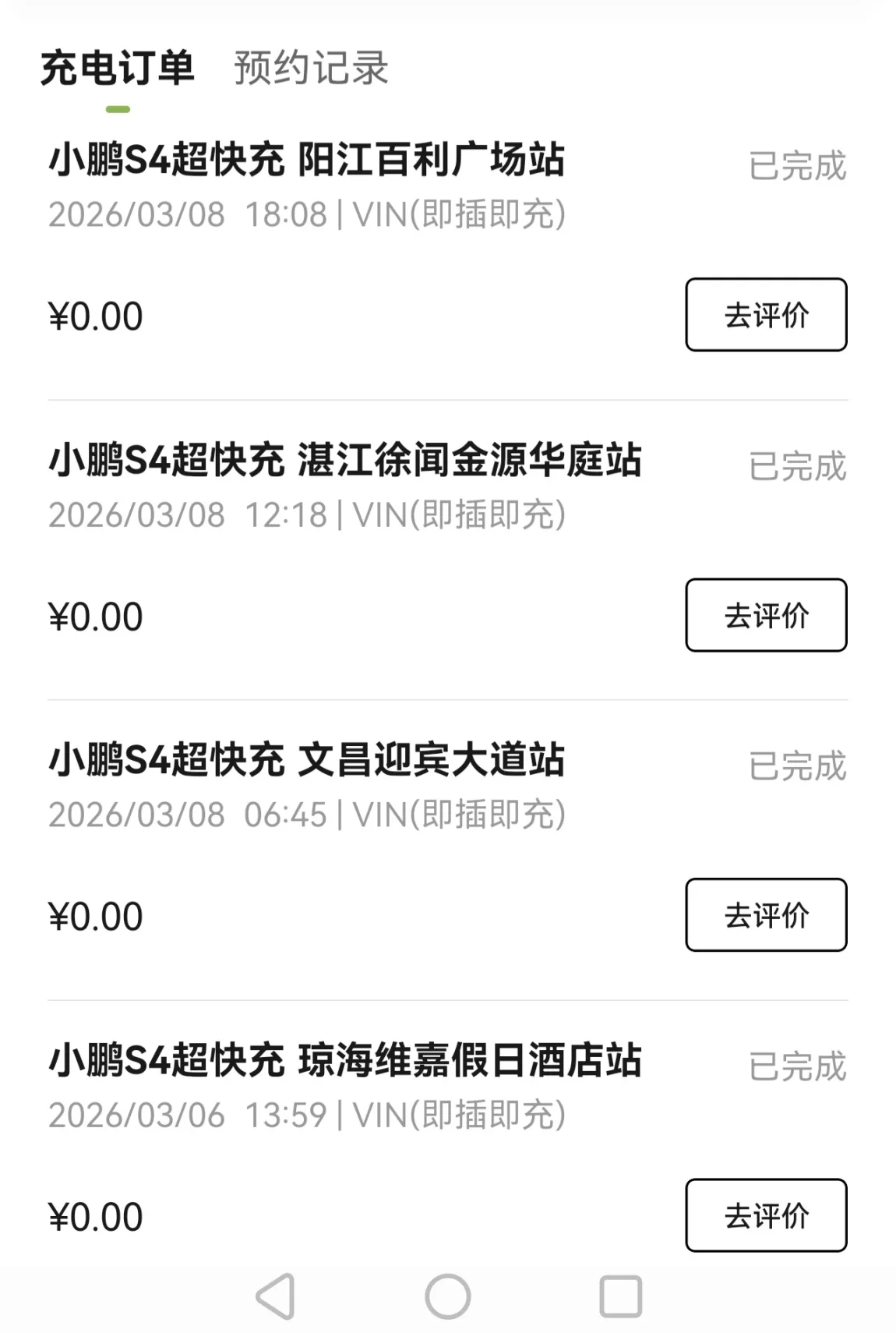Return to the home screen
Image resolution: width=896 pixels, height=1333 pixels.
point(447,1296)
